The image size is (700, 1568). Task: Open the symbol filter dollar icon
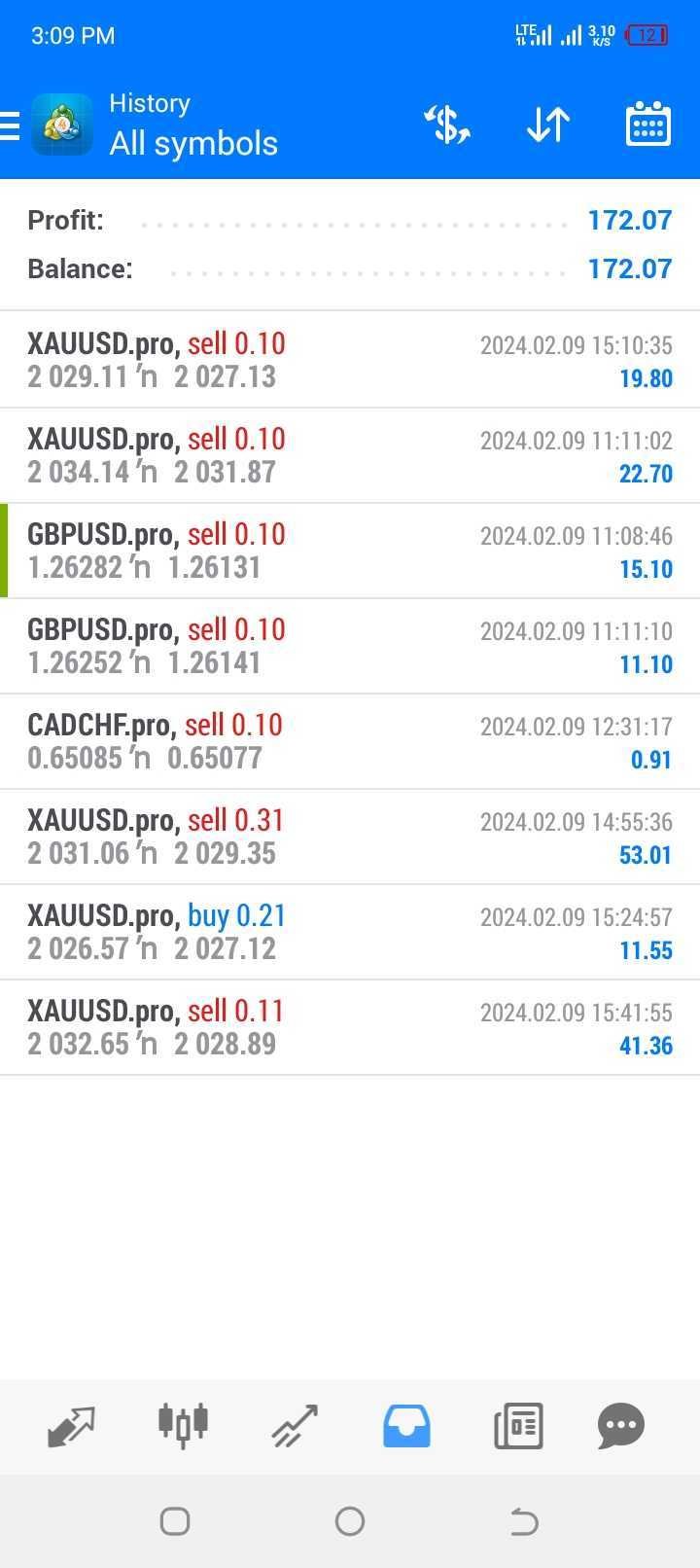coord(447,125)
